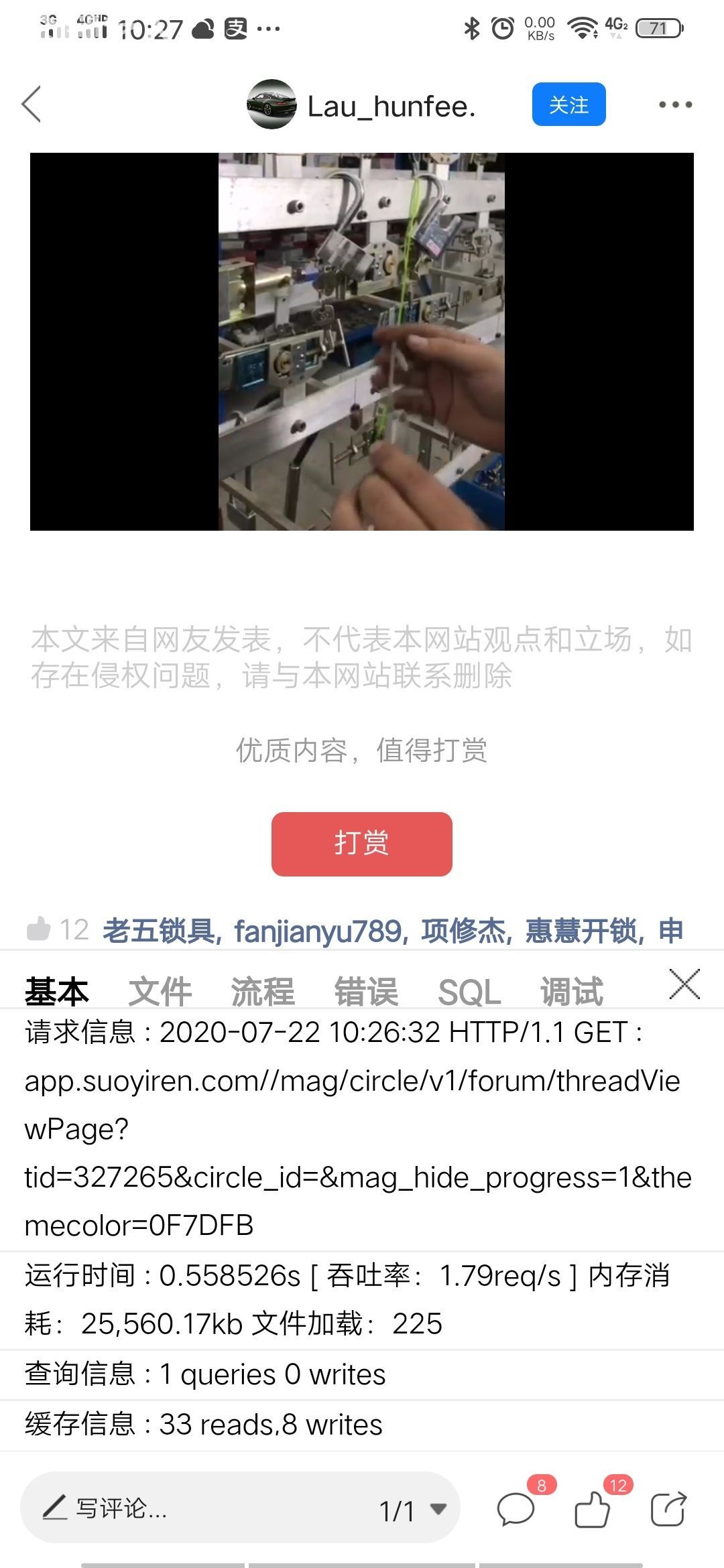
Task: Open the three-dot overflow menu
Action: click(675, 105)
